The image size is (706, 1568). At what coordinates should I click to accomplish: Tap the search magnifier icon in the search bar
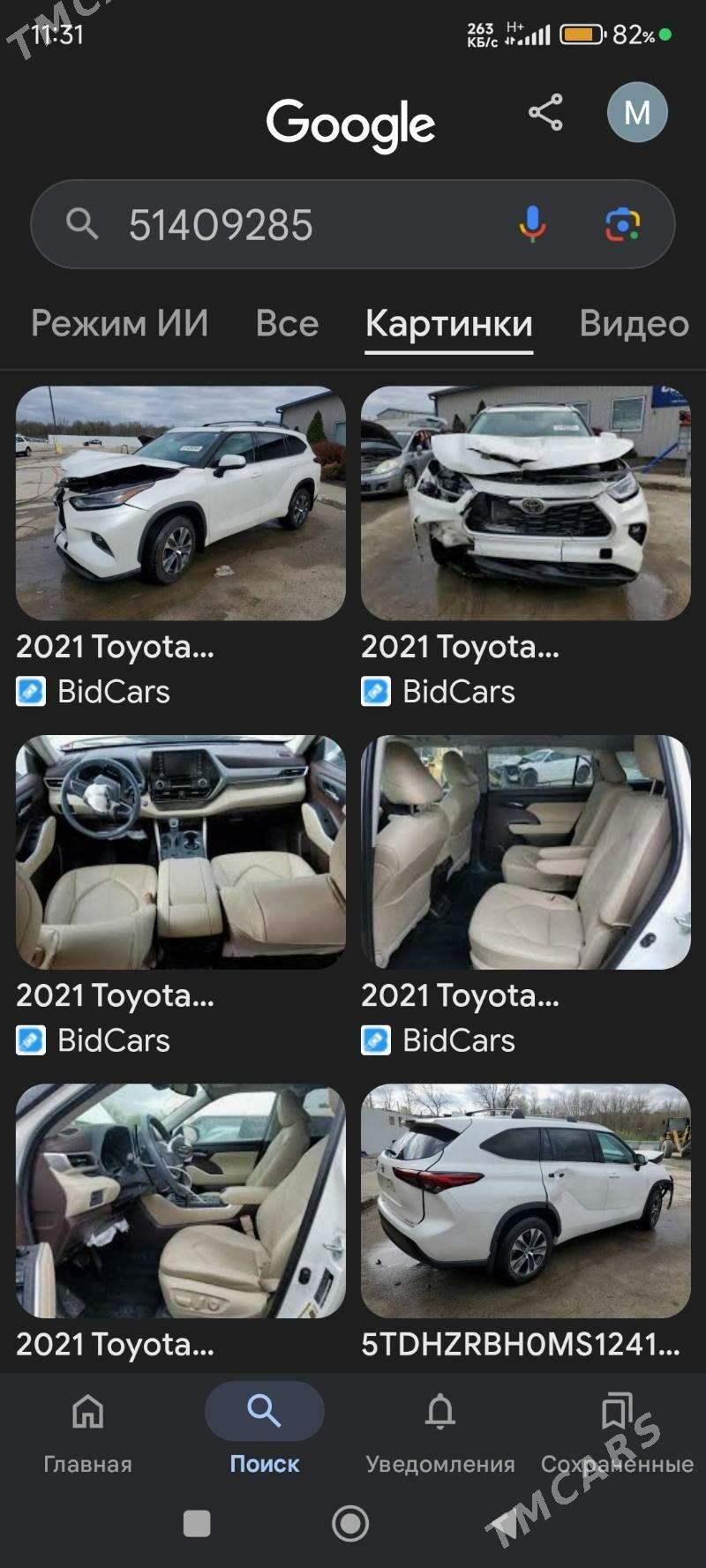pos(82,225)
